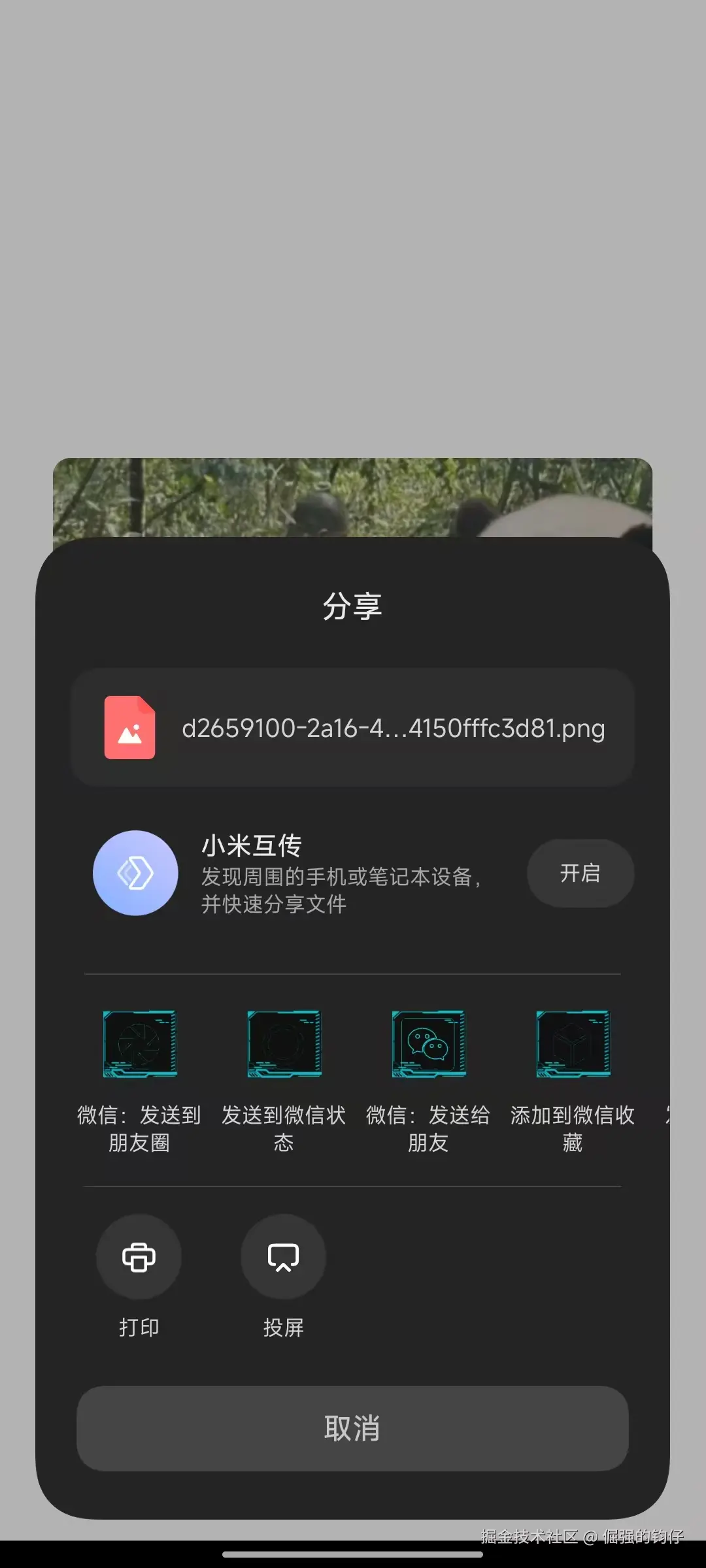Image resolution: width=706 pixels, height=1568 pixels.
Task: Enable 小米互传 via the 开启 button
Action: [580, 873]
